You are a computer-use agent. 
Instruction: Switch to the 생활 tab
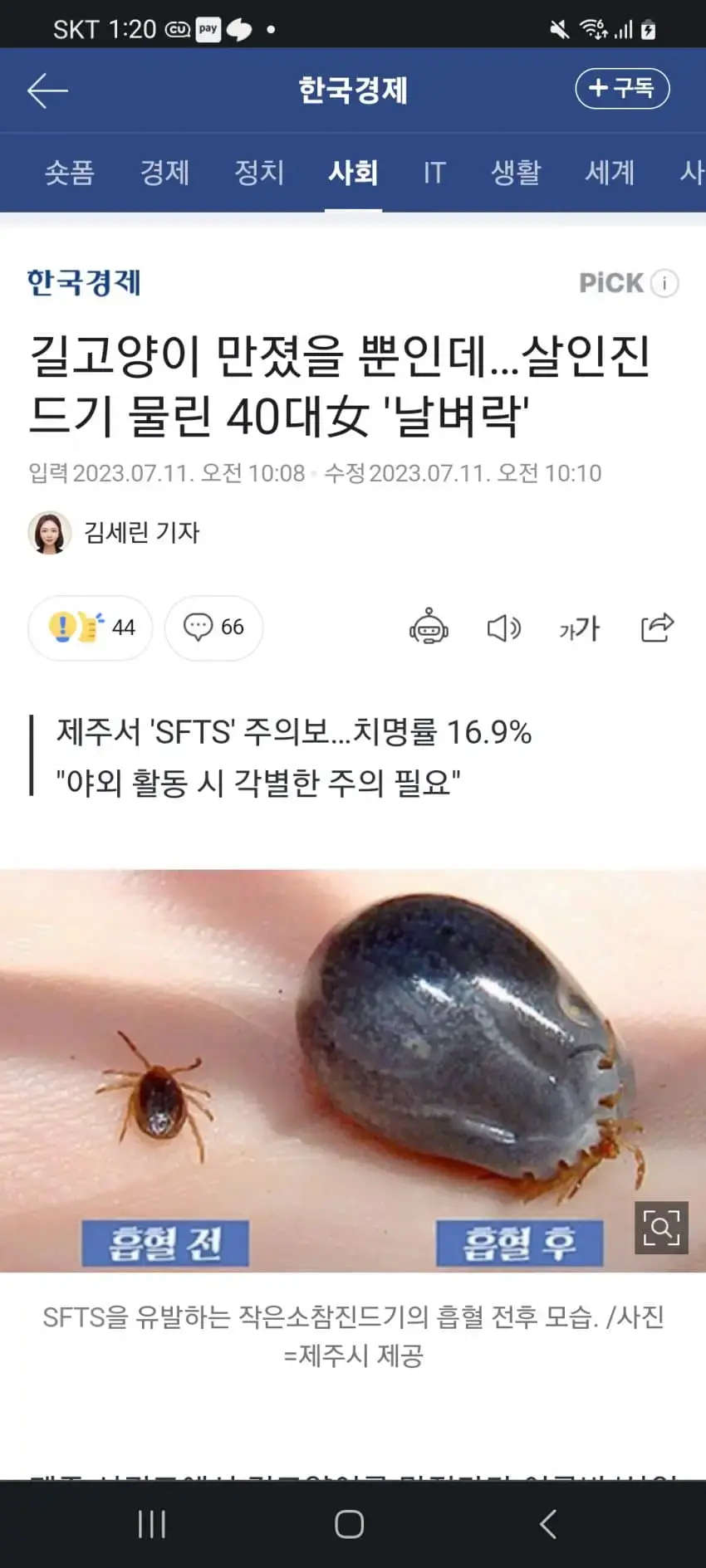[x=516, y=173]
